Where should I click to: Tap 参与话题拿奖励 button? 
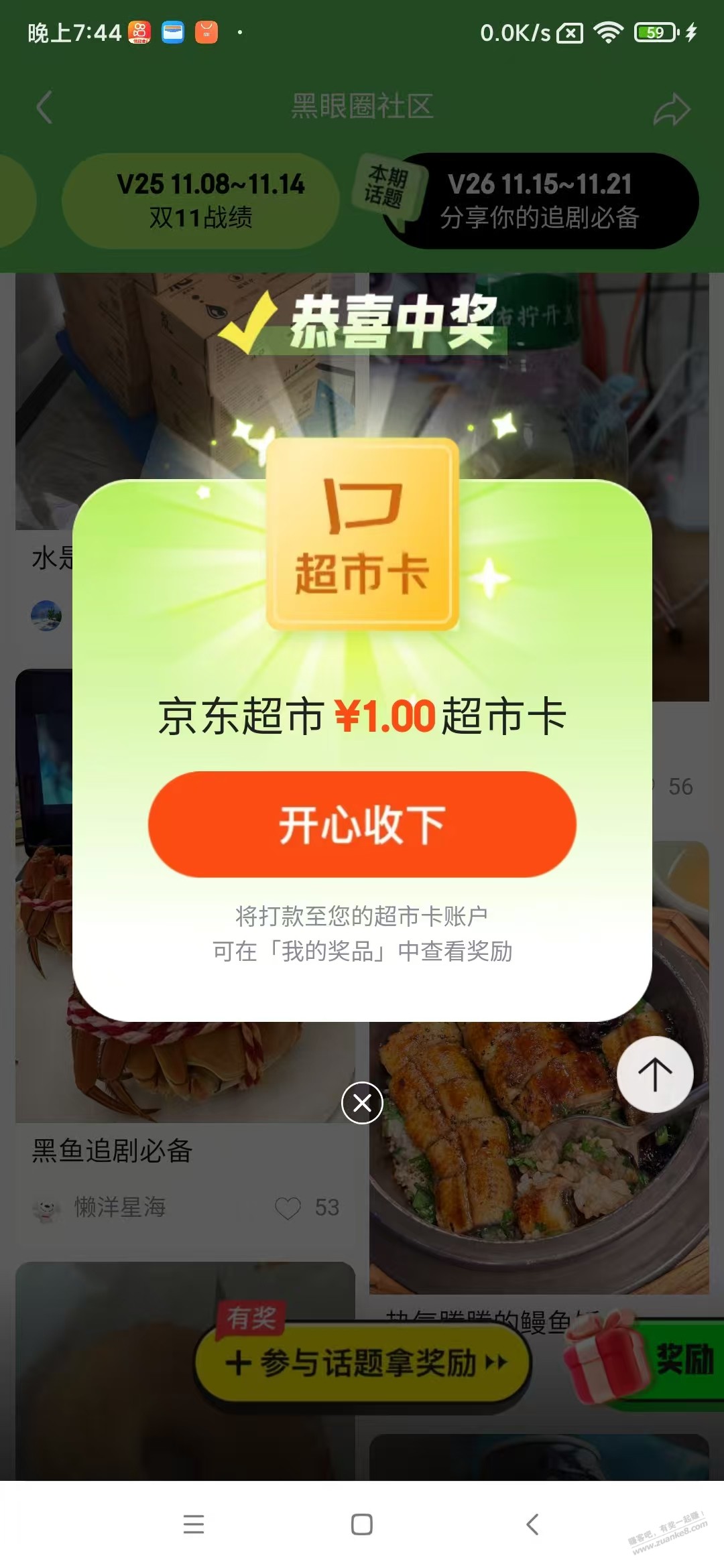(362, 1363)
